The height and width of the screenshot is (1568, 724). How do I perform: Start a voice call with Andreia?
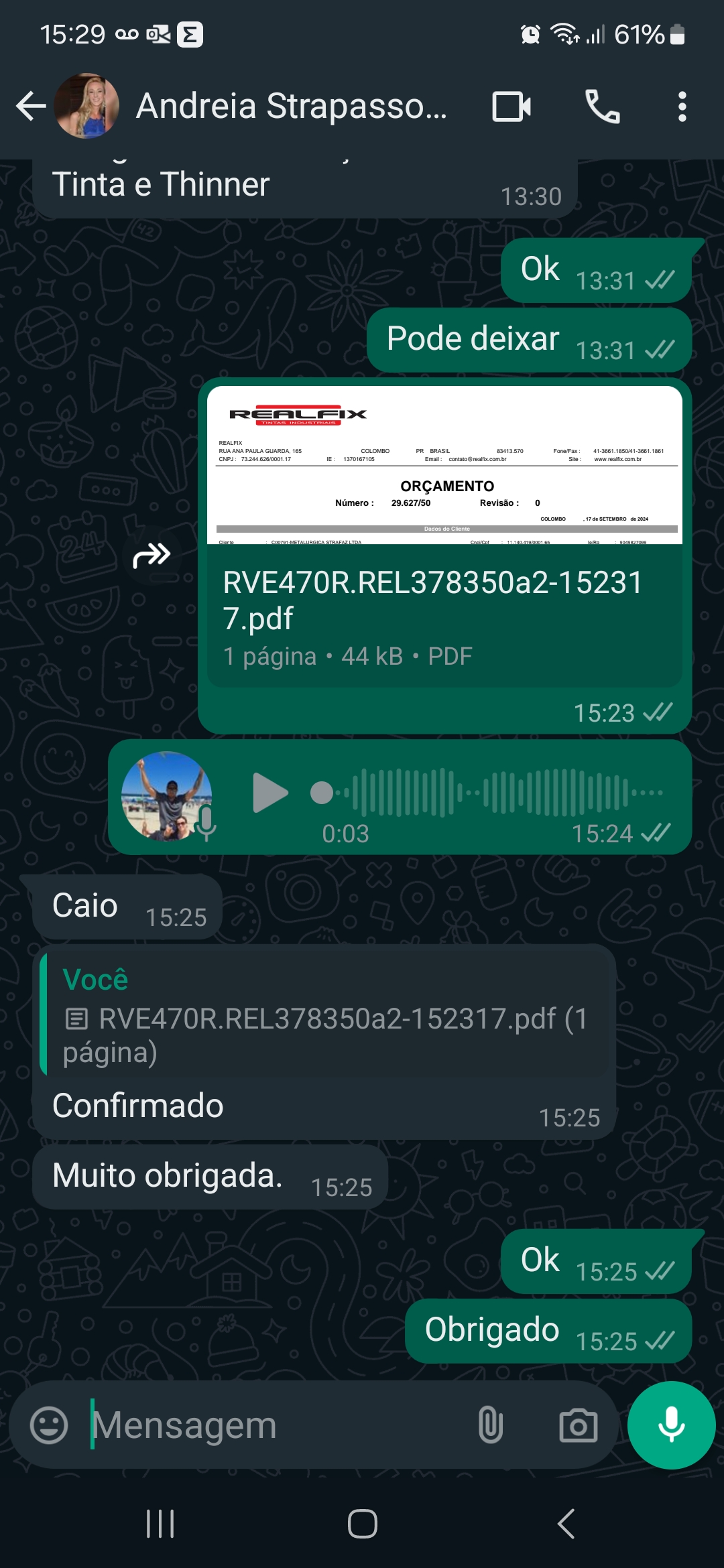[x=602, y=107]
